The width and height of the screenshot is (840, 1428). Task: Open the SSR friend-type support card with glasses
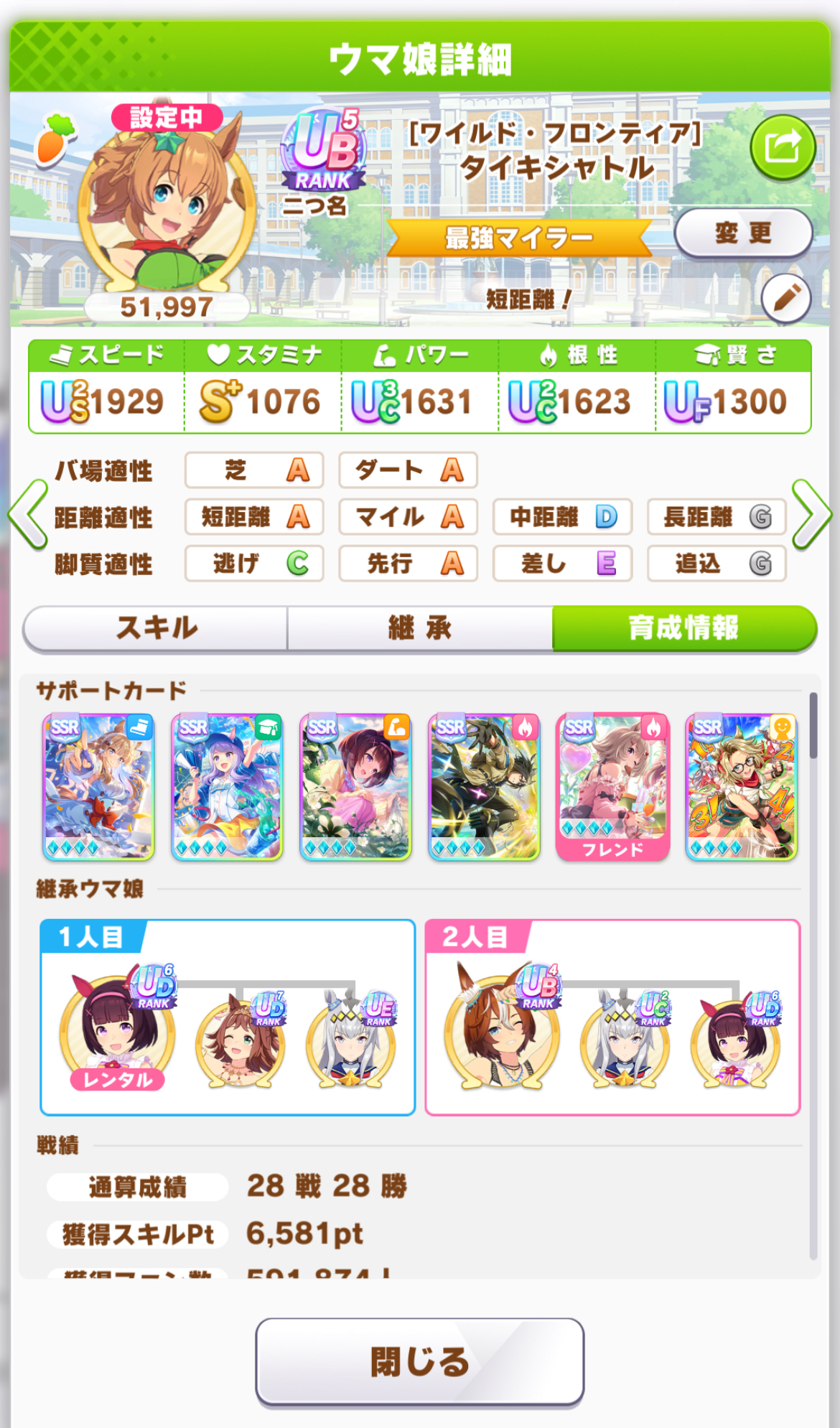(741, 786)
